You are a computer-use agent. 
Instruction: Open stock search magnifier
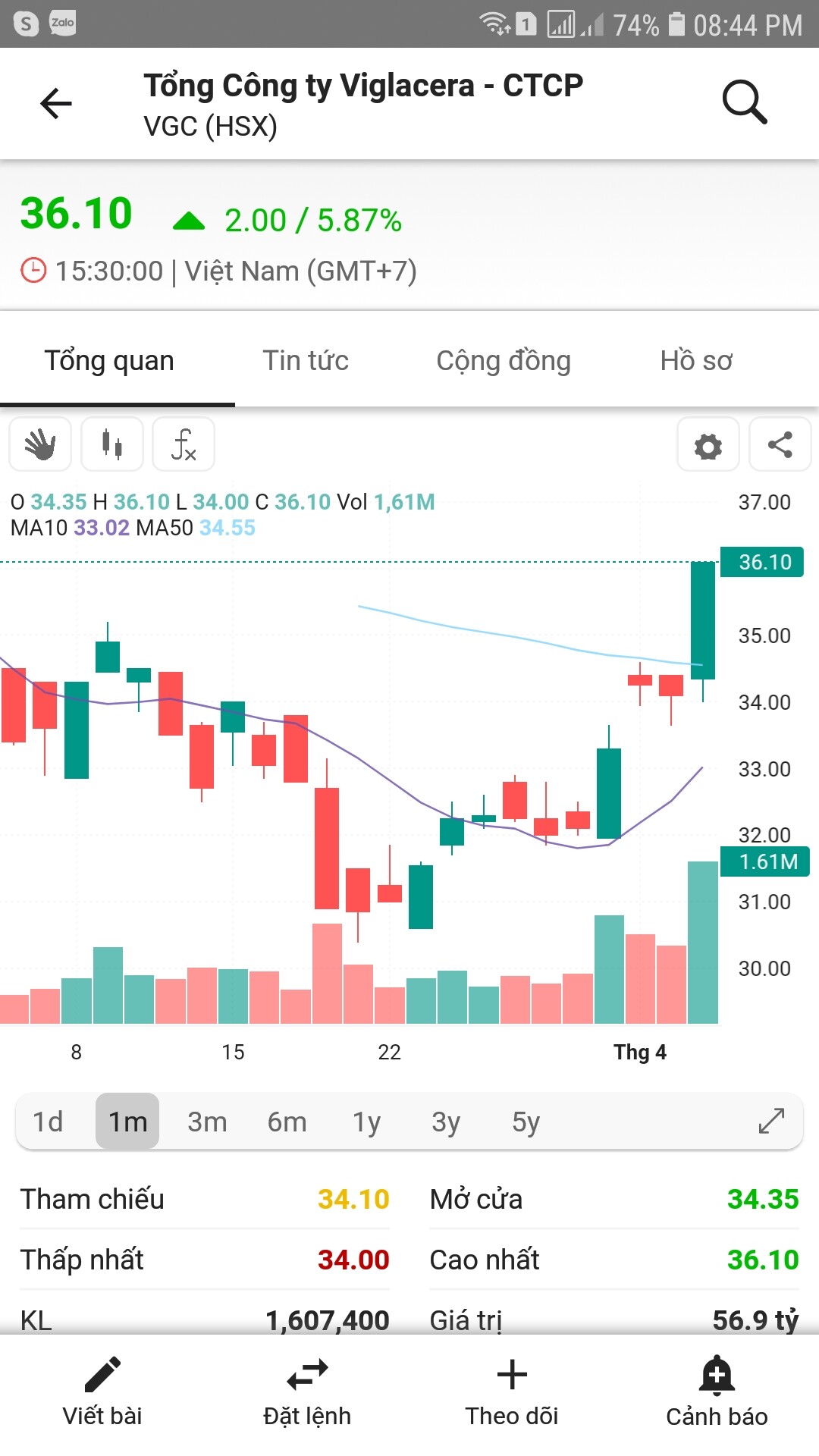(x=744, y=102)
